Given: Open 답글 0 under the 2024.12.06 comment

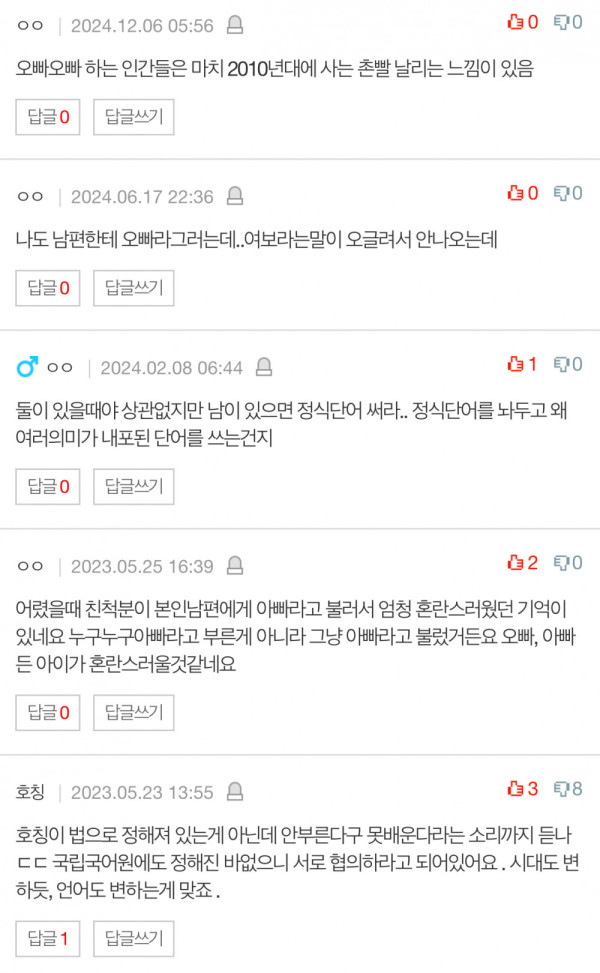Looking at the screenshot, I should [48, 117].
